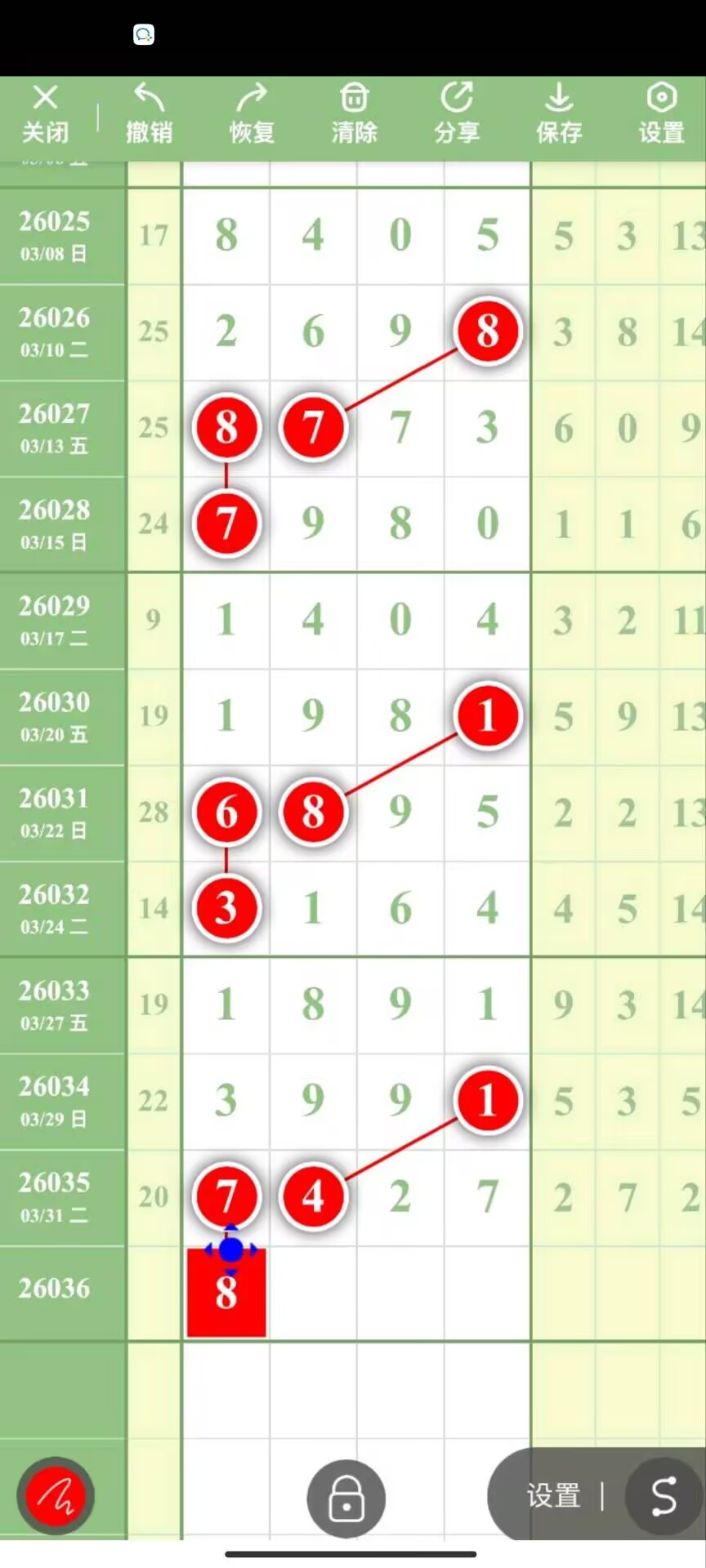This screenshot has width=706, height=1568.
Task: Toggle the lock button at bottom
Action: coord(346,1498)
